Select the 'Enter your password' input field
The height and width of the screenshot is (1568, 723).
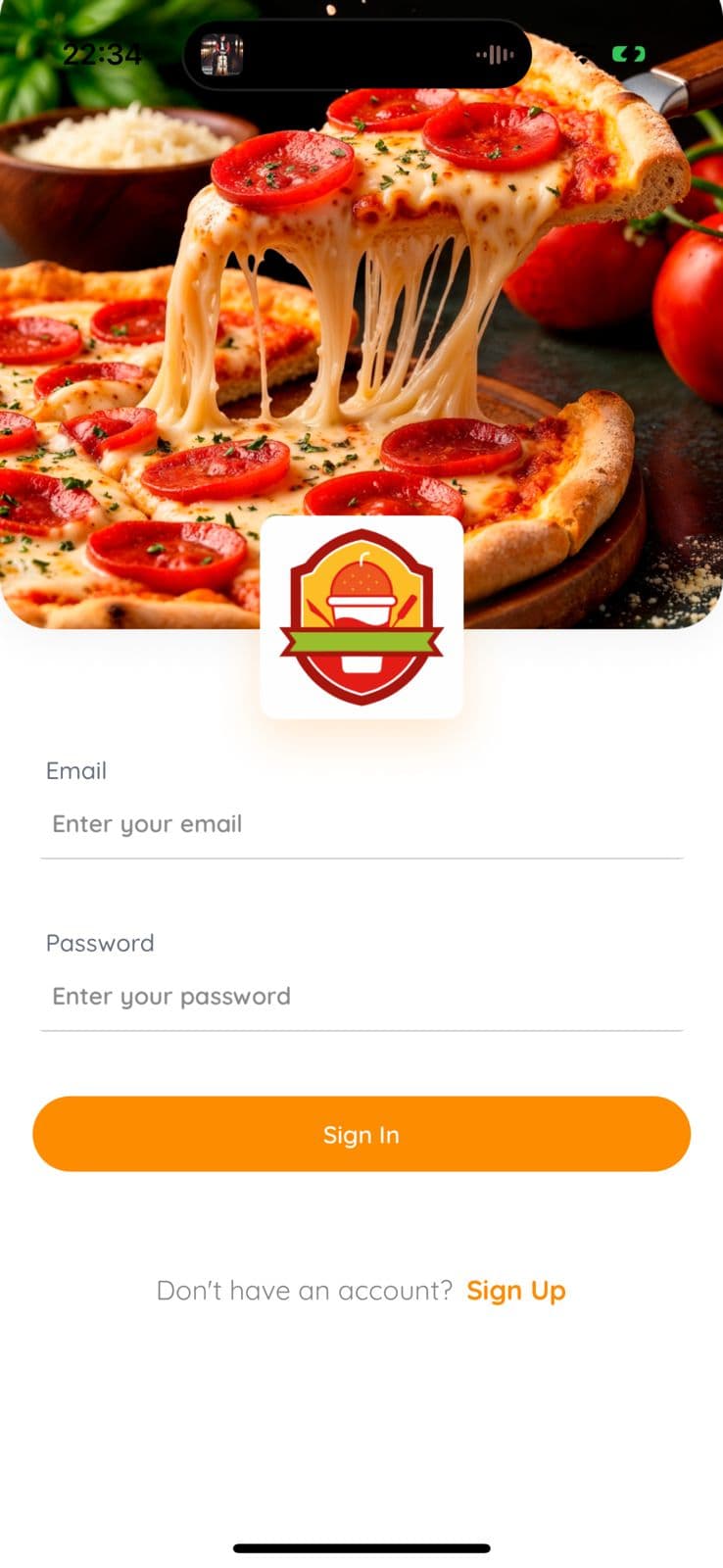click(361, 997)
